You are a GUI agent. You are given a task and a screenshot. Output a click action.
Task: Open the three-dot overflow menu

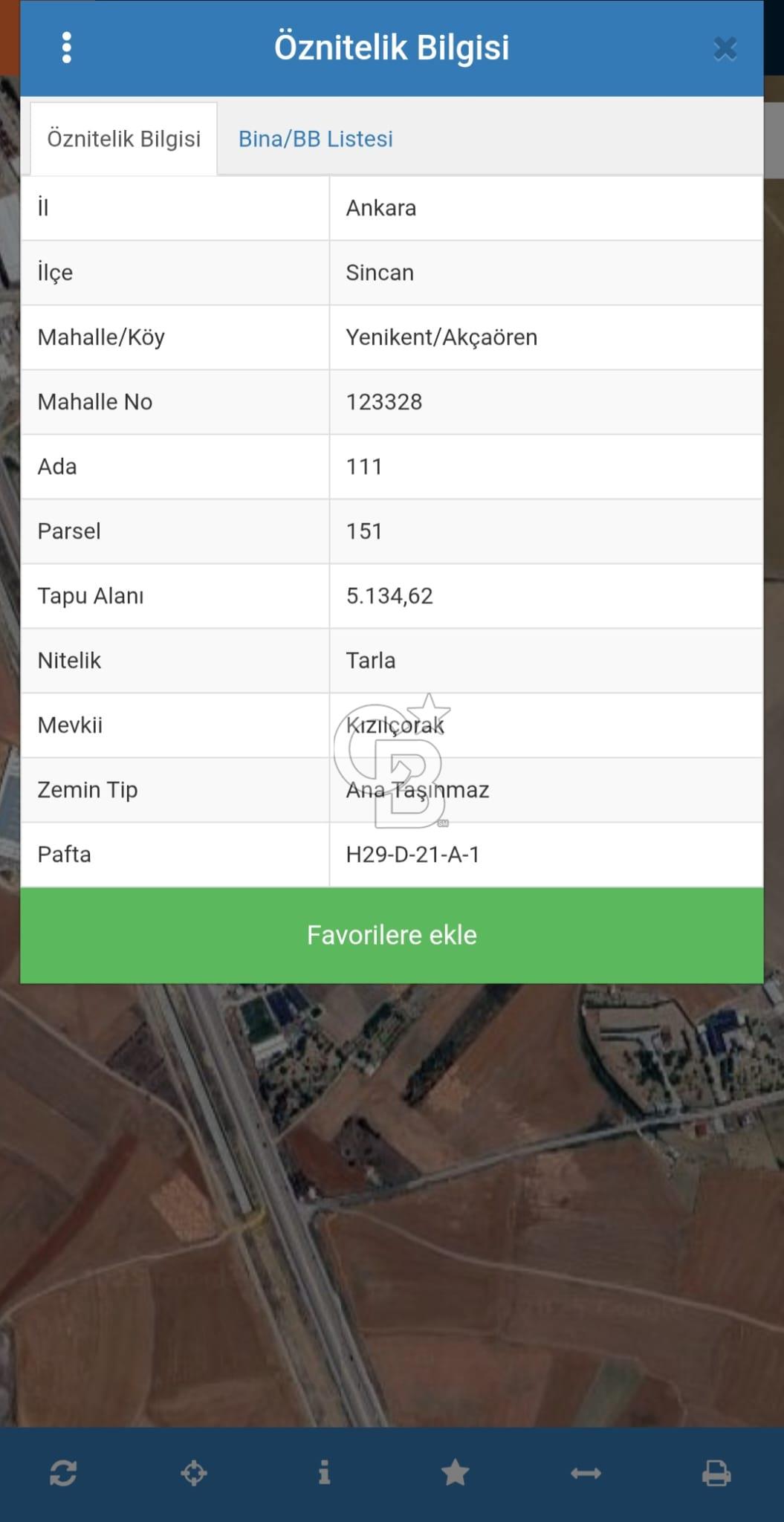point(67,48)
